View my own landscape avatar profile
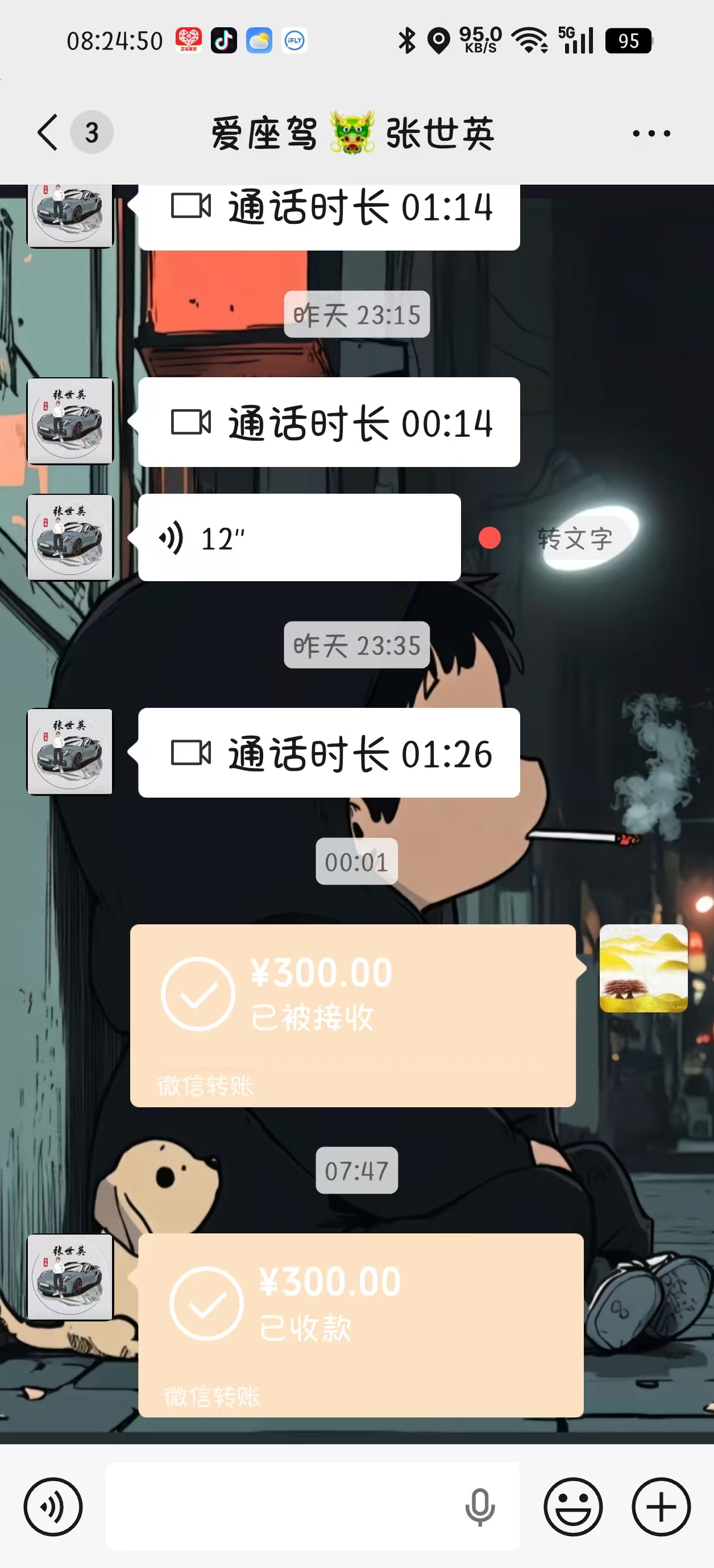The height and width of the screenshot is (1568, 714). (644, 968)
